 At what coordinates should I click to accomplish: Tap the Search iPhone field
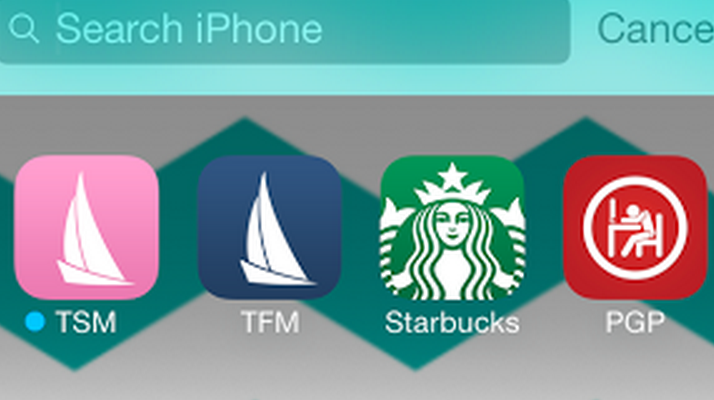[x=285, y=30]
